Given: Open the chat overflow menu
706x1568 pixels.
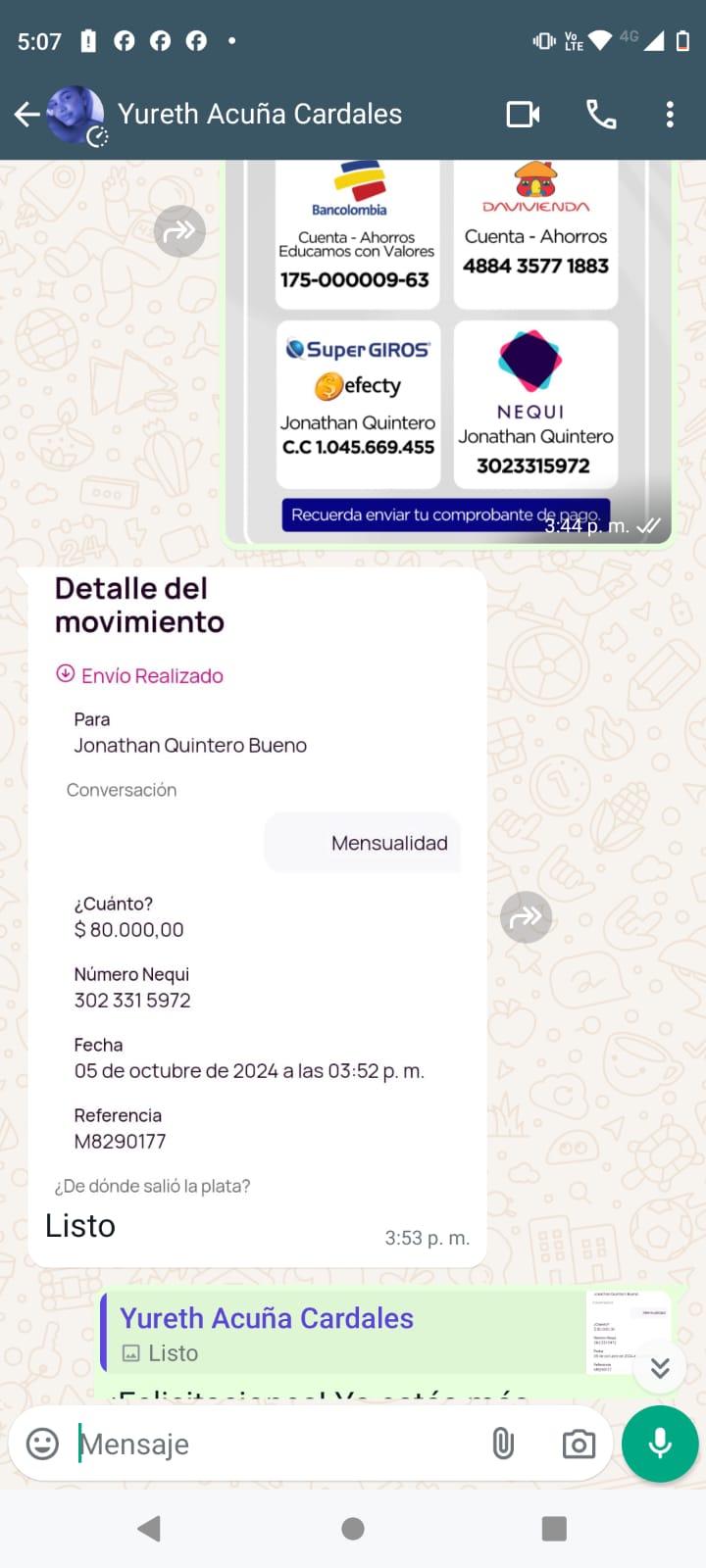Looking at the screenshot, I should [670, 115].
